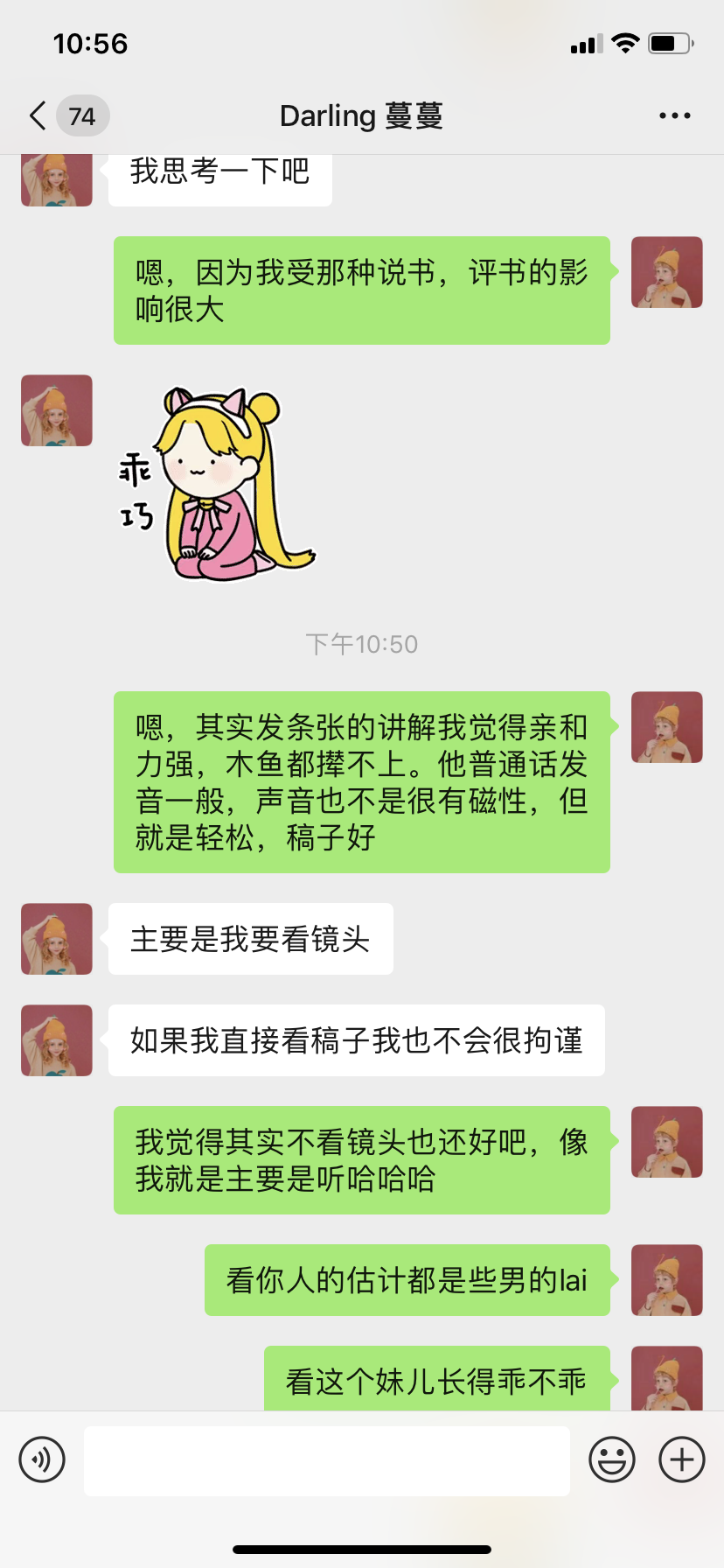
Task: Tap the message text field
Action: [x=327, y=1460]
